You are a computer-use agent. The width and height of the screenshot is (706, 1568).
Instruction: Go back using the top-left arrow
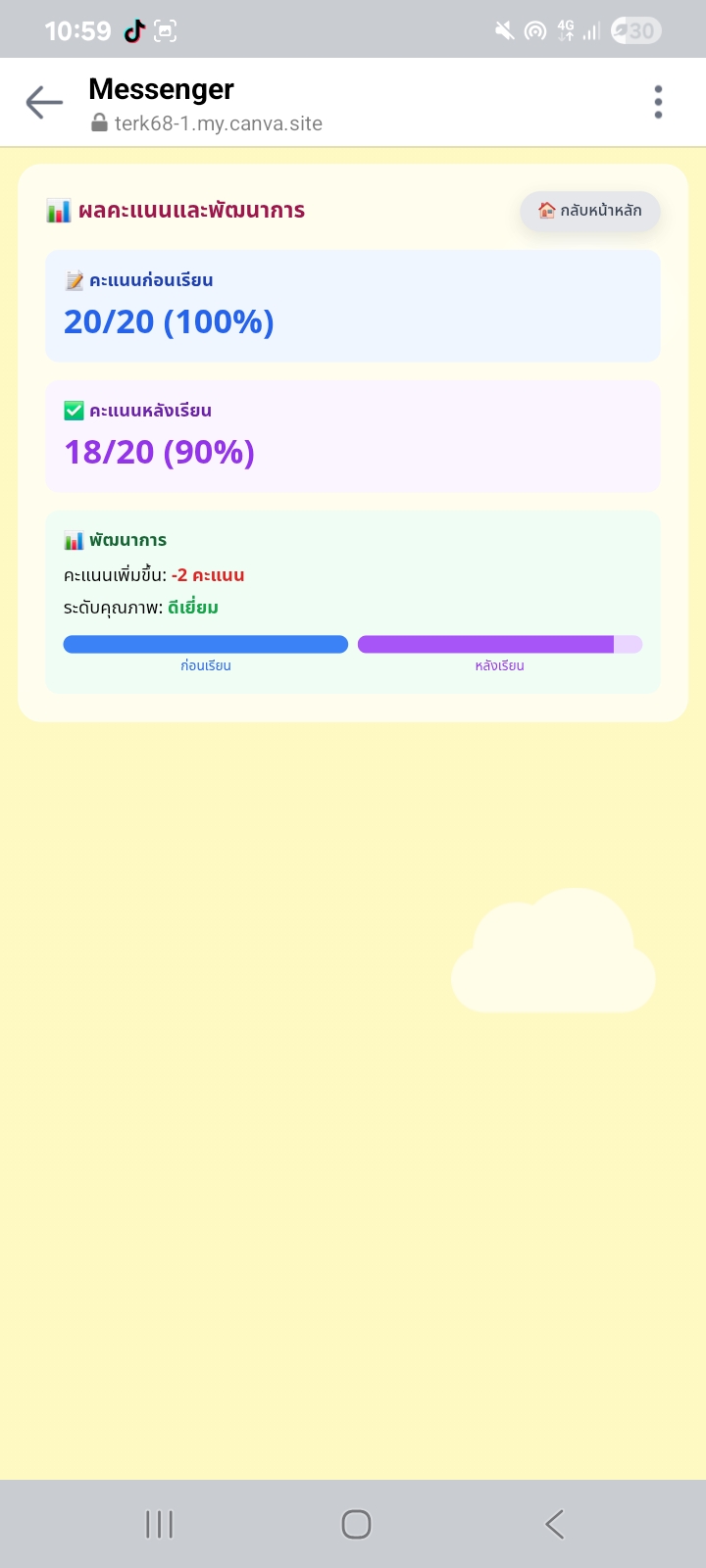[44, 102]
